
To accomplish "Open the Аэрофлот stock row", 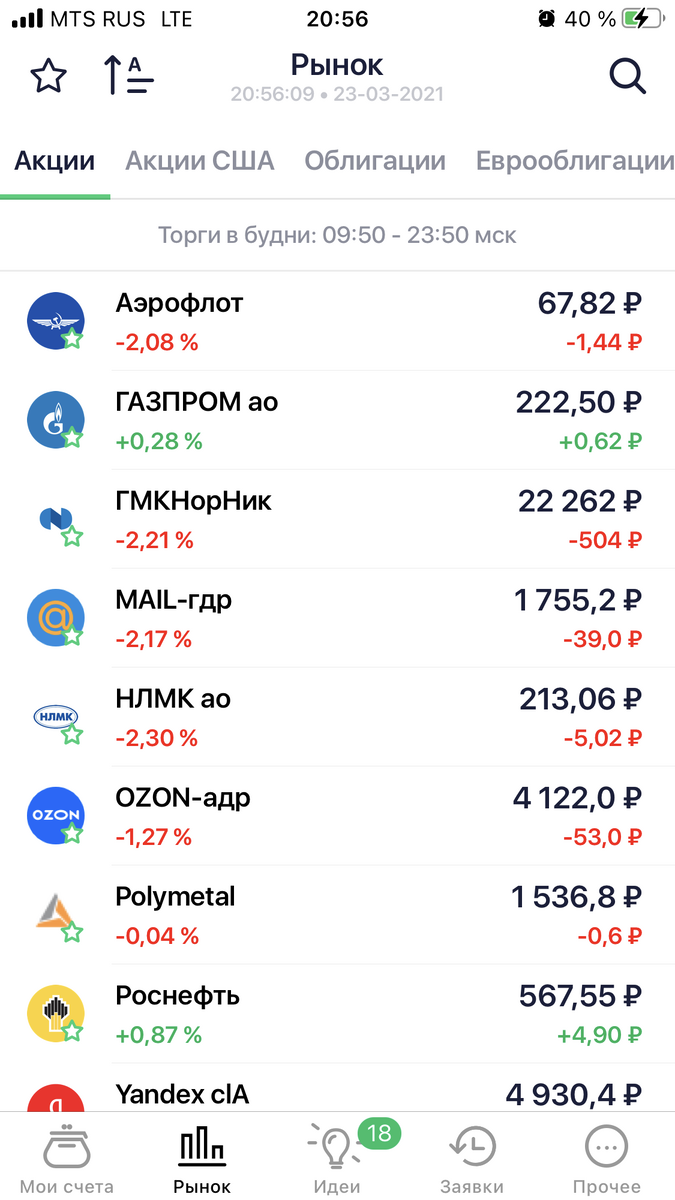I will tap(337, 321).
